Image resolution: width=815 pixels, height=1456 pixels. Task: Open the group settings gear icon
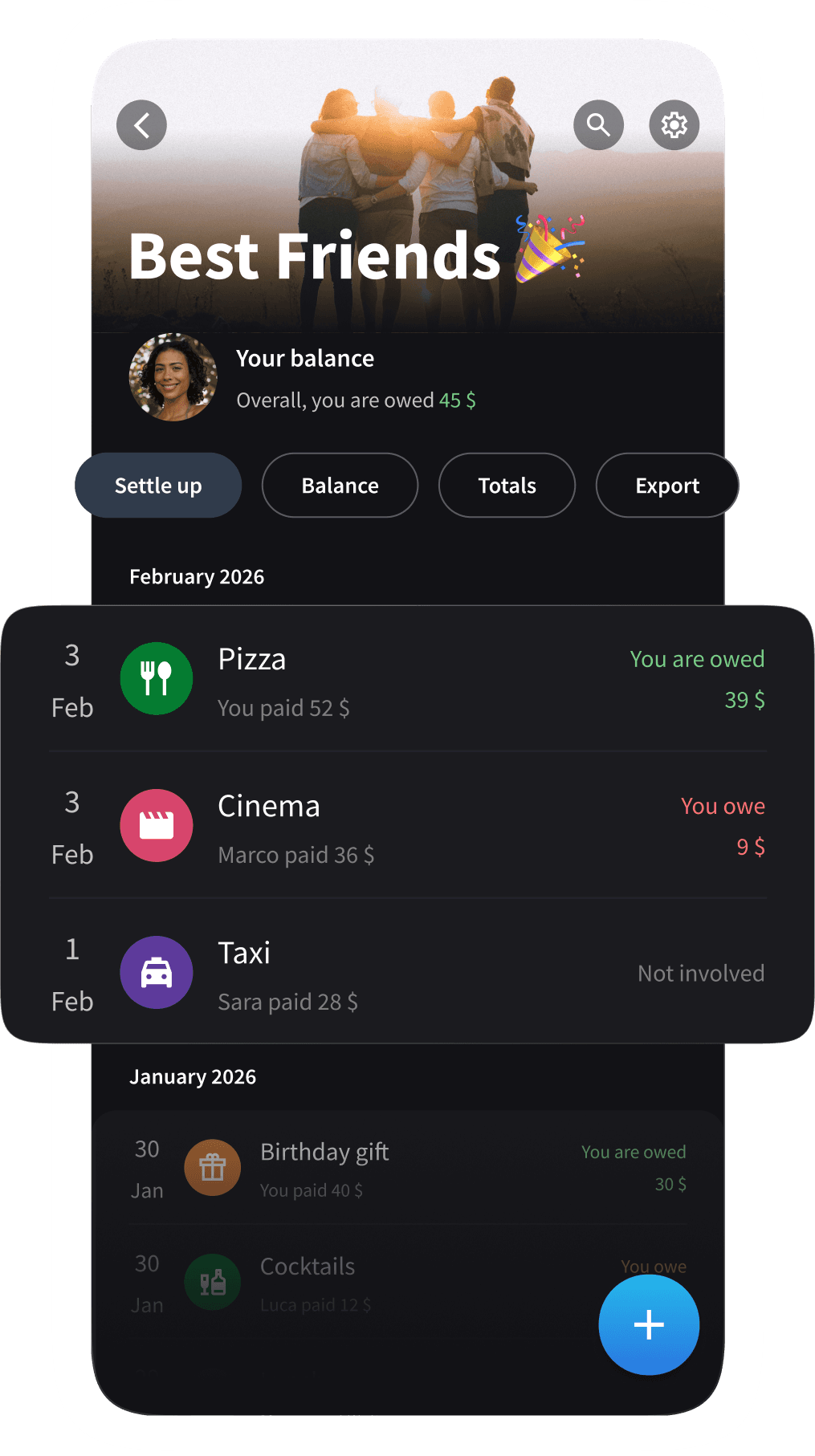tap(674, 124)
